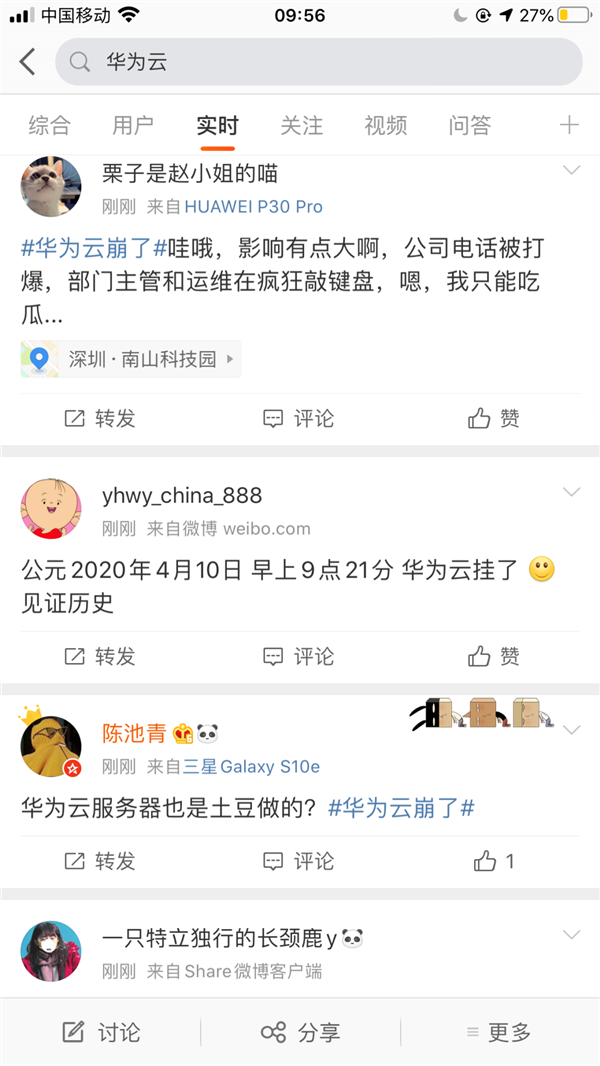Open the 深圳·南山科技园 location tag
The width and height of the screenshot is (600, 1066).
(131, 359)
